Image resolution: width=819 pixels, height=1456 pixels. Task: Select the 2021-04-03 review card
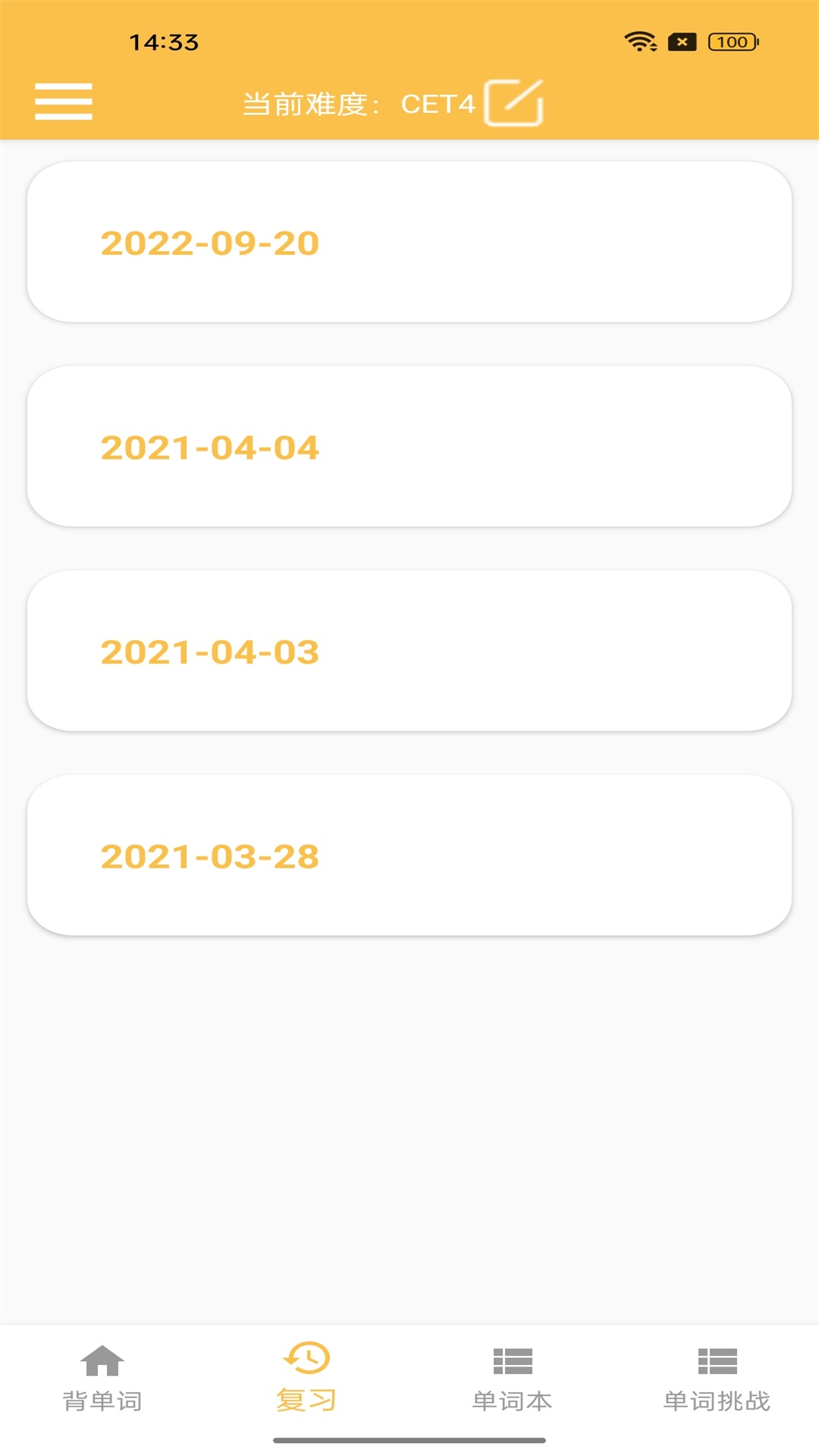pos(409,651)
